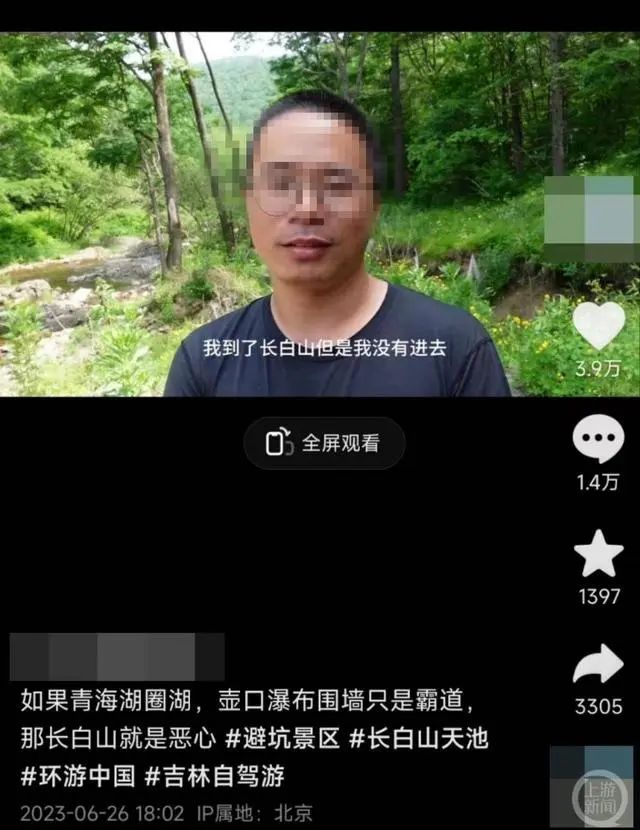
Task: Open the comments showing 1.4万
Action: pyautogui.click(x=598, y=439)
